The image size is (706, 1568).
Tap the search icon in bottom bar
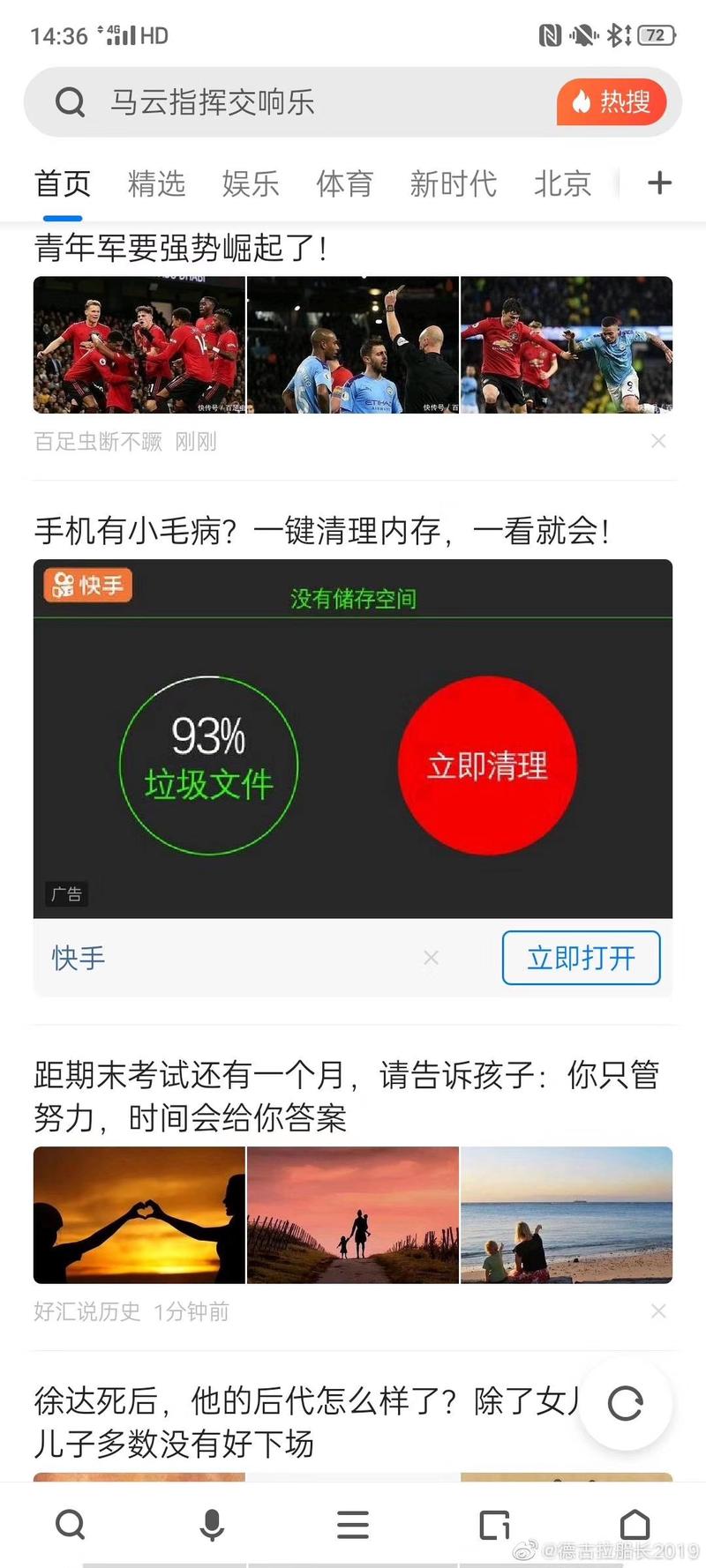[71, 1524]
